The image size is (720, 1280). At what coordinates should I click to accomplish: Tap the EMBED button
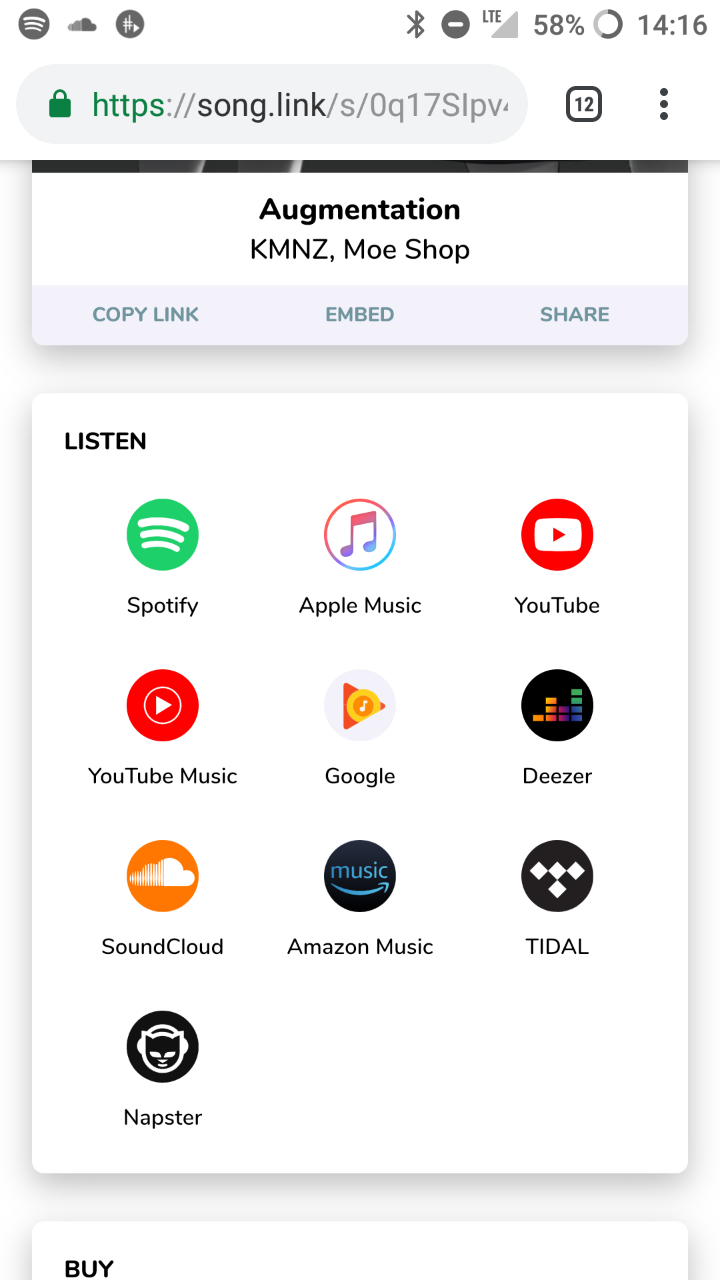click(x=360, y=314)
